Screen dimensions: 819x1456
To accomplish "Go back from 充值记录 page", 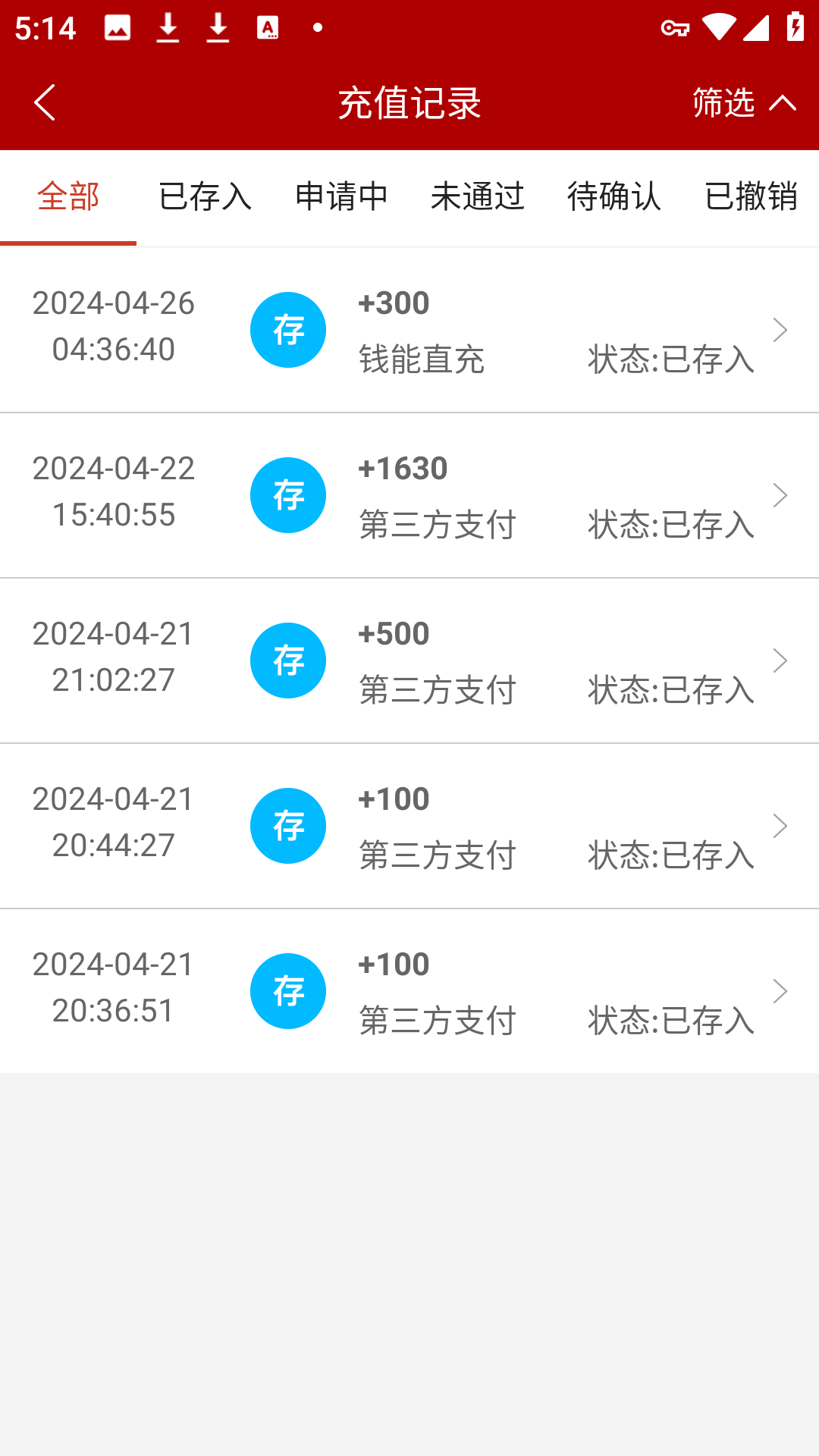I will 45,102.
